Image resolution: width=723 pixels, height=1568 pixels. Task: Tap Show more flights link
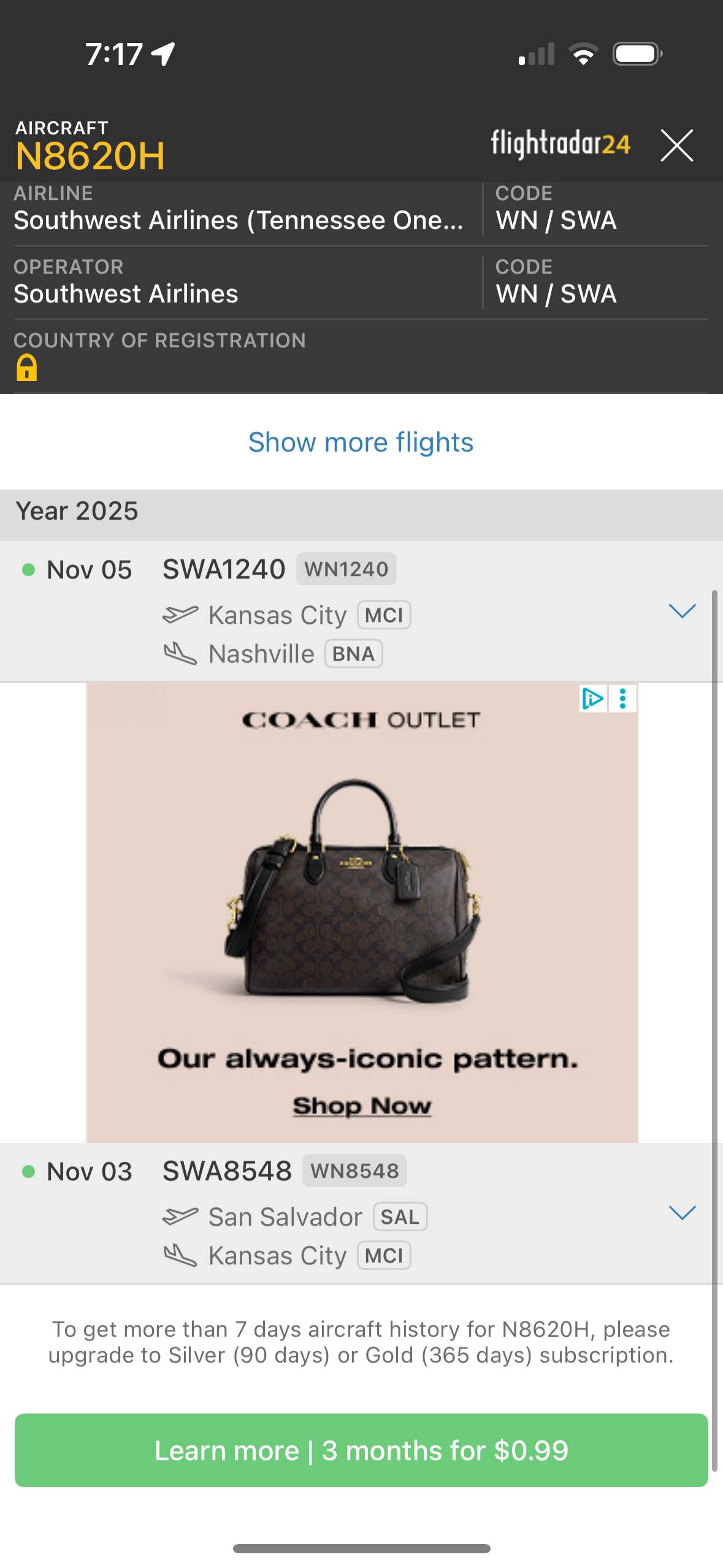(x=361, y=442)
